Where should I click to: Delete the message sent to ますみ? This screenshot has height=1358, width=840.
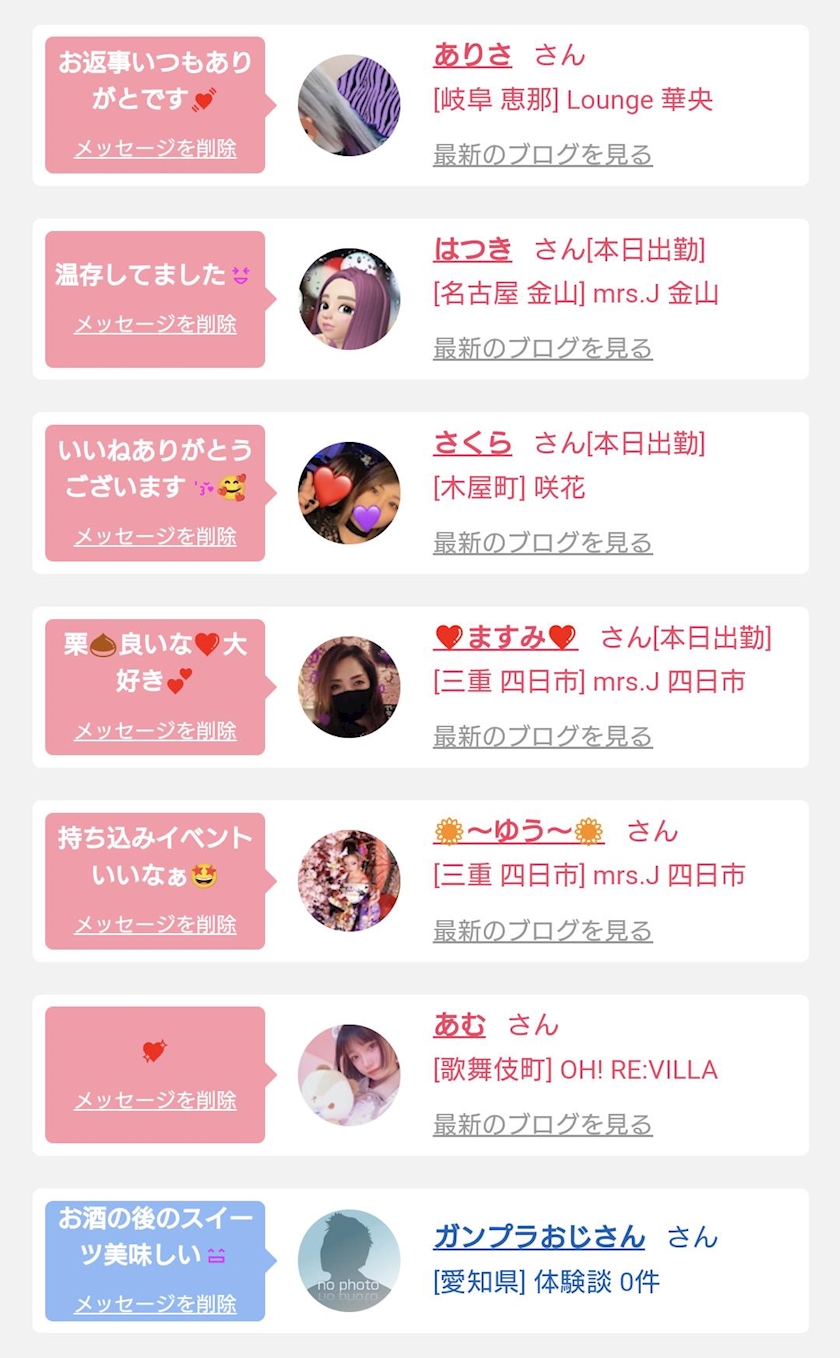[155, 731]
